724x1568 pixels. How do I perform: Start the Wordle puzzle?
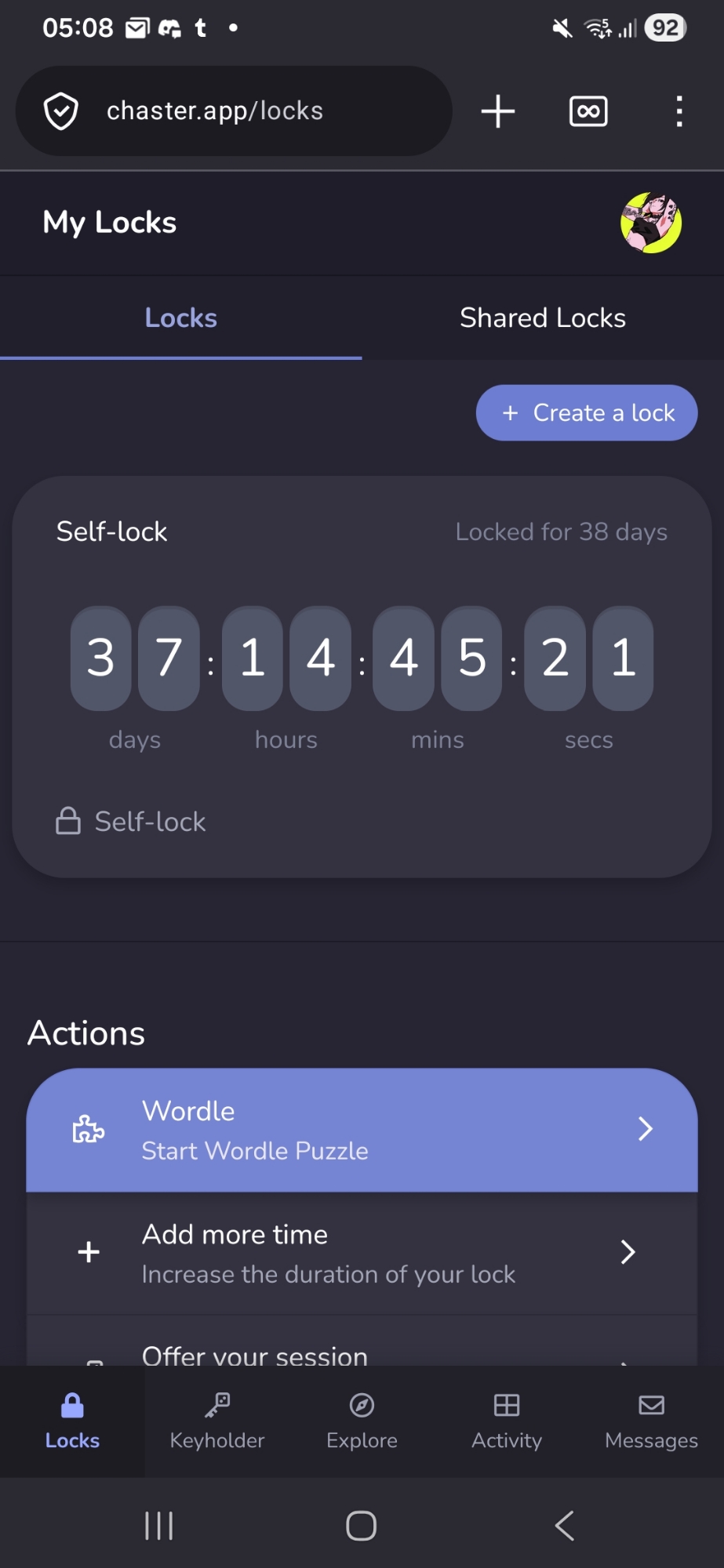362,1131
